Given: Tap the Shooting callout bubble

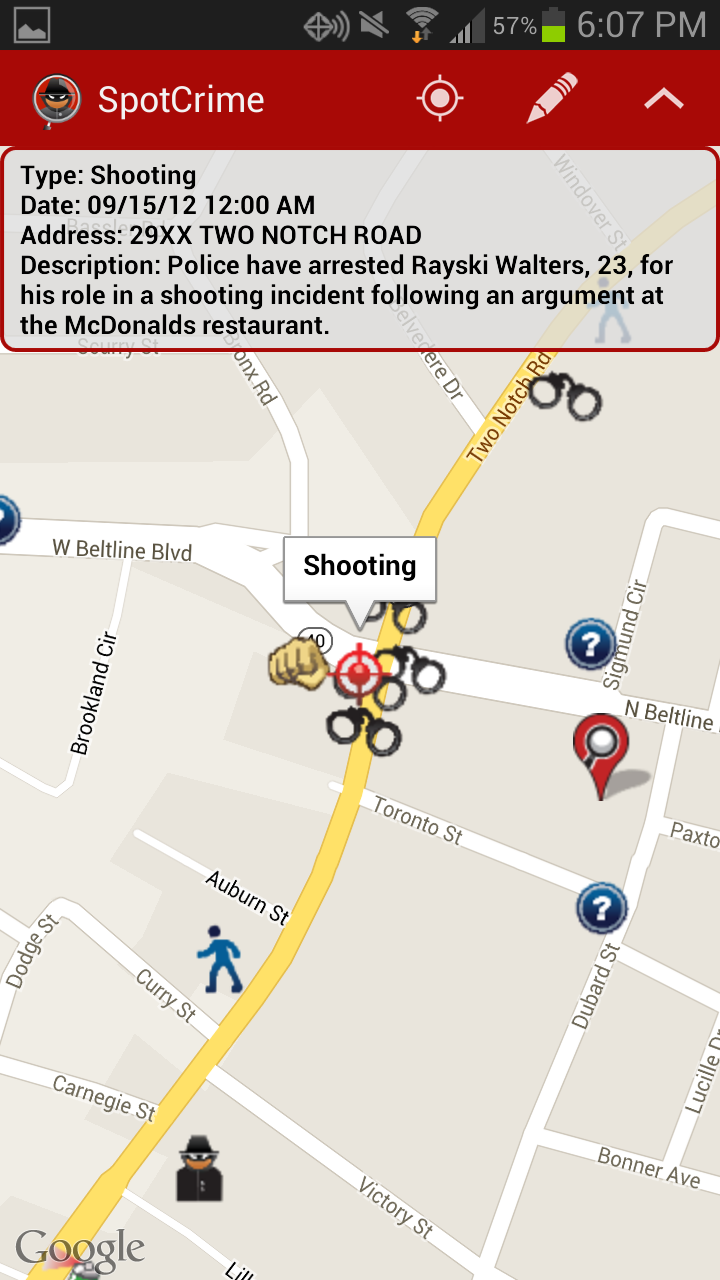Looking at the screenshot, I should (360, 567).
